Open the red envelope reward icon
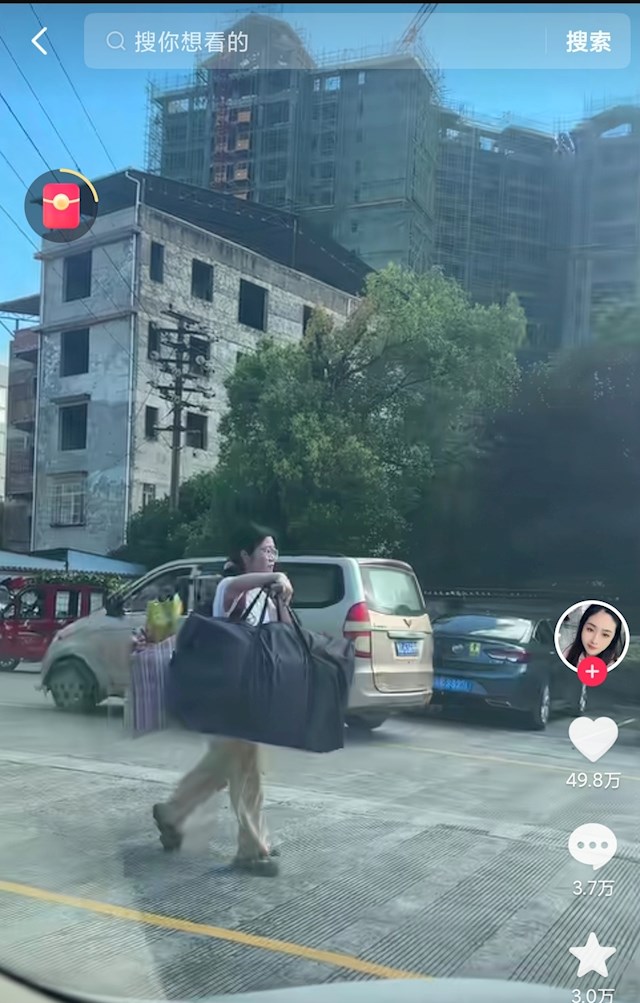This screenshot has height=1003, width=640. pos(61,206)
